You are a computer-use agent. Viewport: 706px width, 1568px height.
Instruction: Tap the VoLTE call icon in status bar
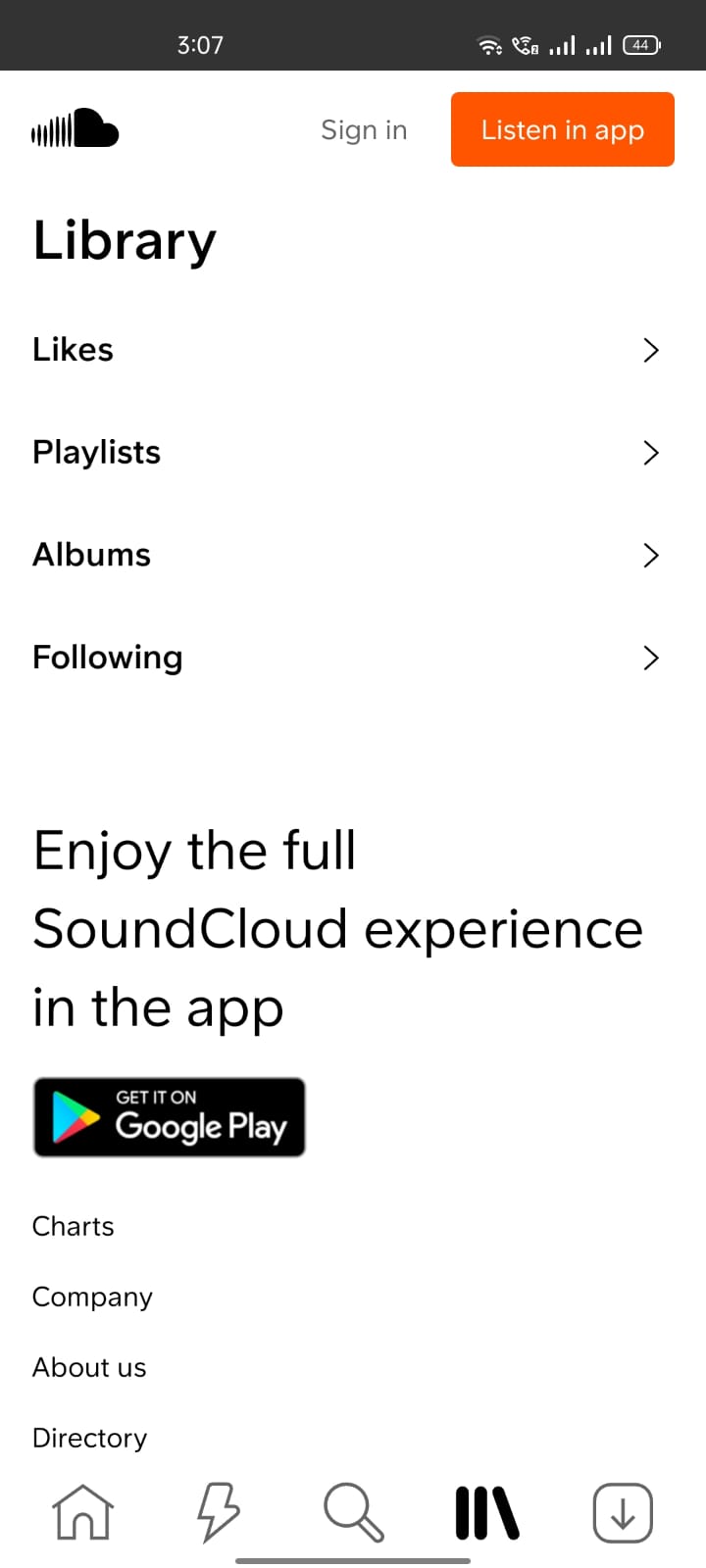(524, 44)
